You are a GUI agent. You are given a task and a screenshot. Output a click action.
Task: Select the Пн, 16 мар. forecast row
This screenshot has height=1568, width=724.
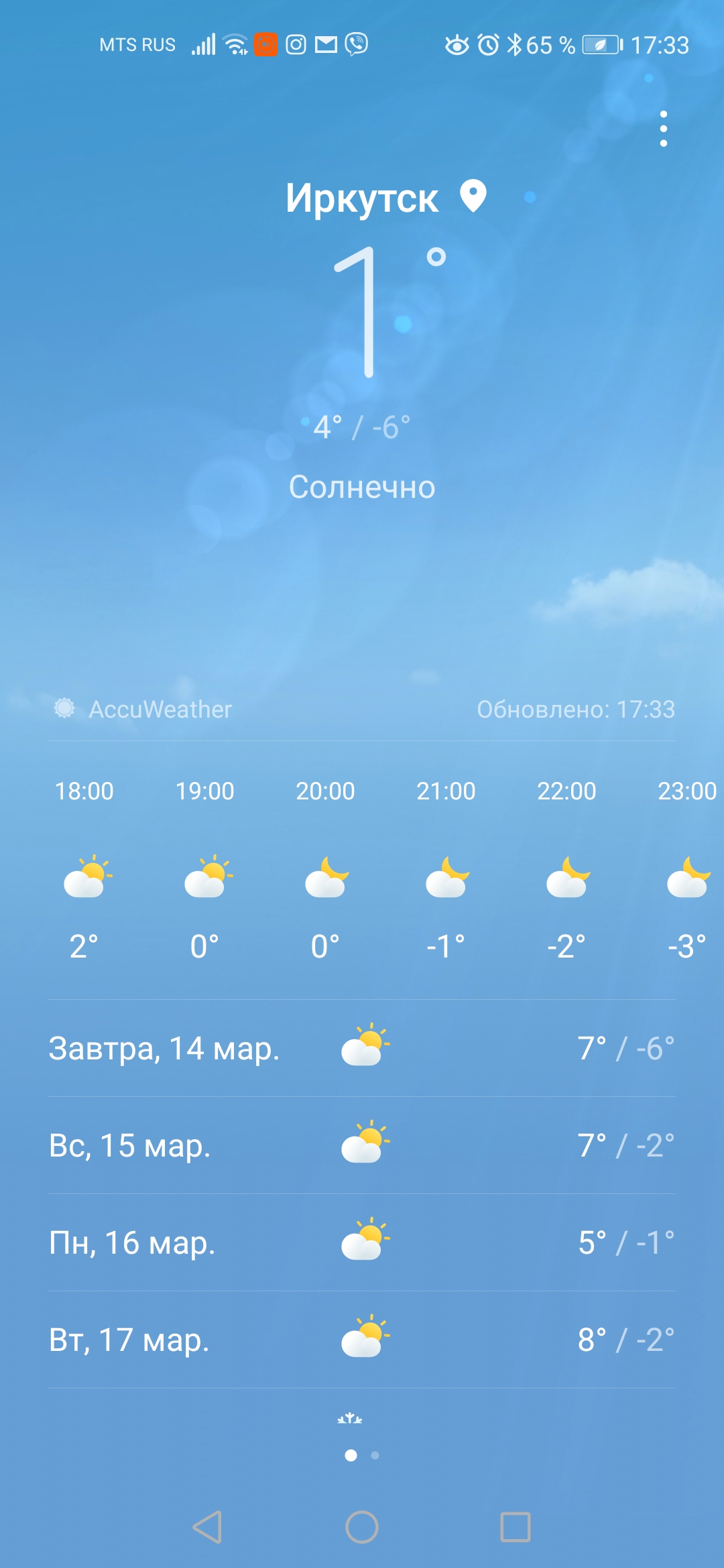pos(362,1242)
